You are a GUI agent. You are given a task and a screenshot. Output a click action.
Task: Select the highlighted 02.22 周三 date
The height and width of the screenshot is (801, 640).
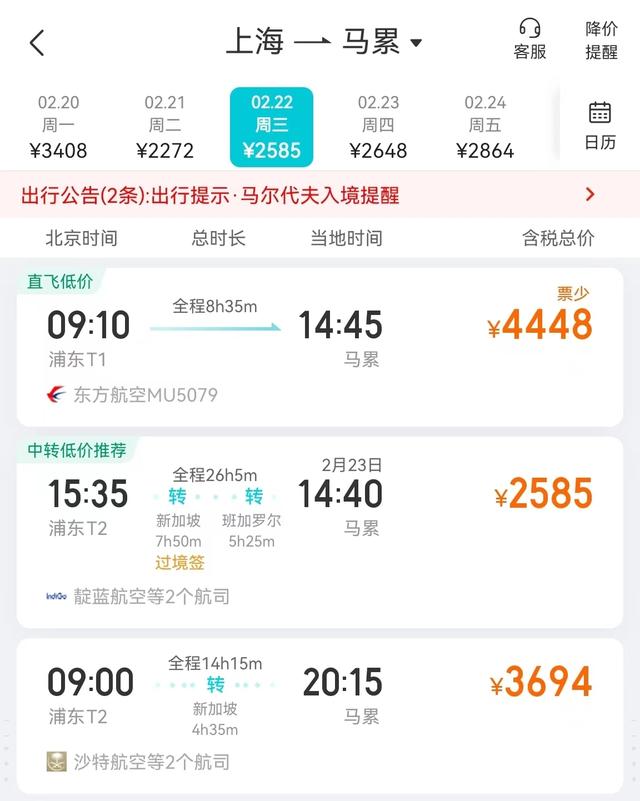point(271,127)
